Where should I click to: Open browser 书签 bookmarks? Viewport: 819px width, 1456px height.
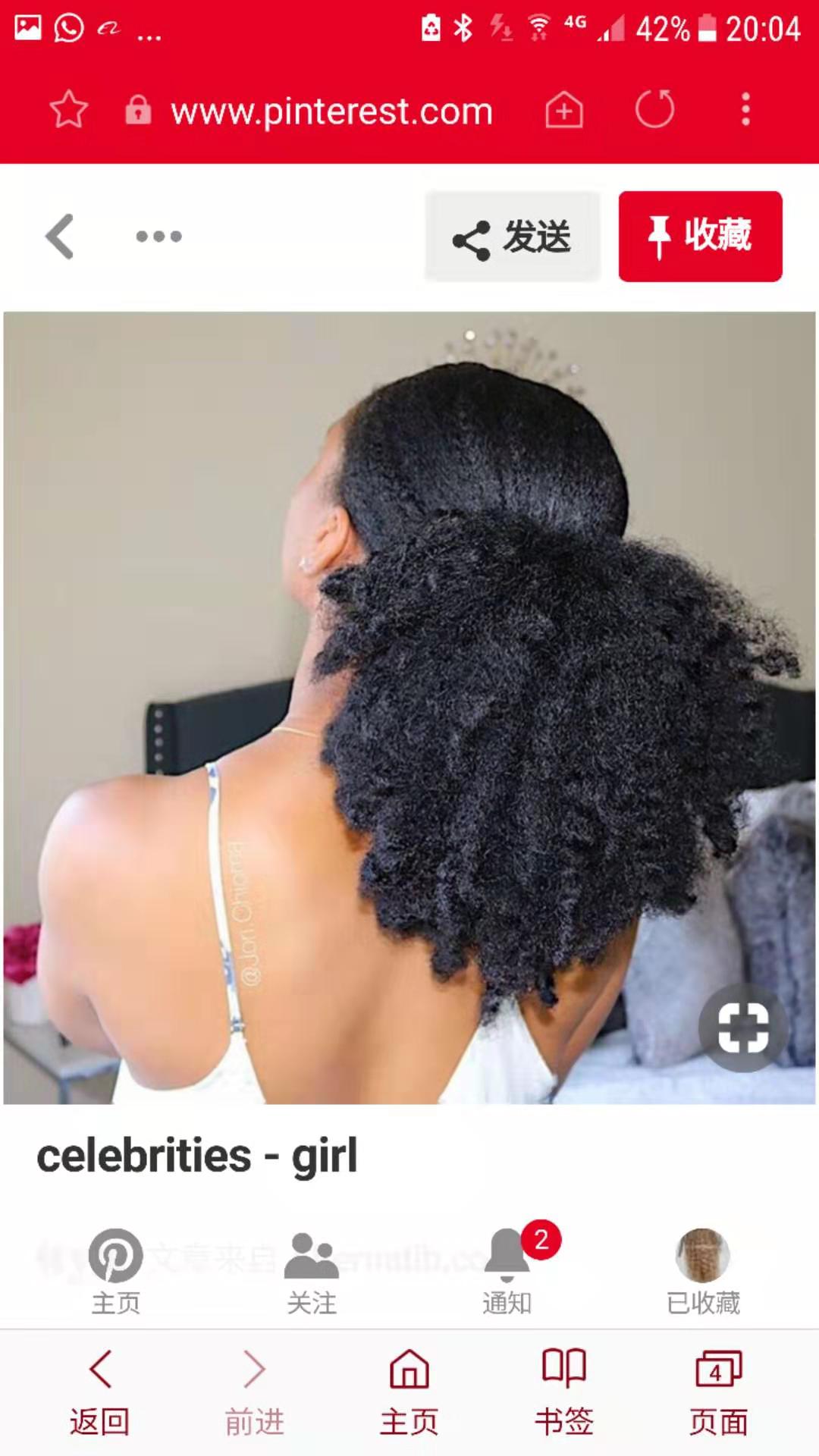564,1393
